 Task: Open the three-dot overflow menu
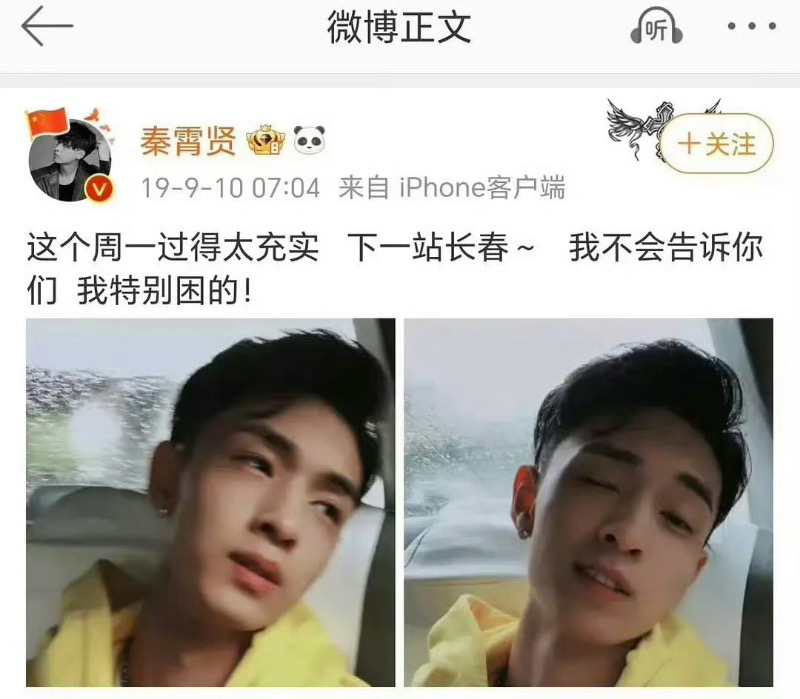pos(751,28)
